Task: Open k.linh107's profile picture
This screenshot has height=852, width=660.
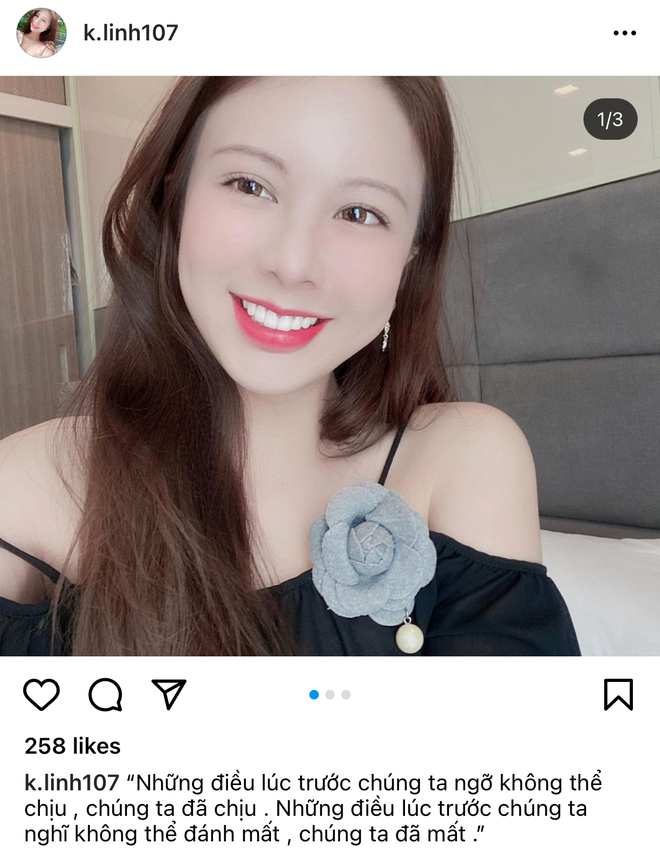Action: tap(41, 33)
